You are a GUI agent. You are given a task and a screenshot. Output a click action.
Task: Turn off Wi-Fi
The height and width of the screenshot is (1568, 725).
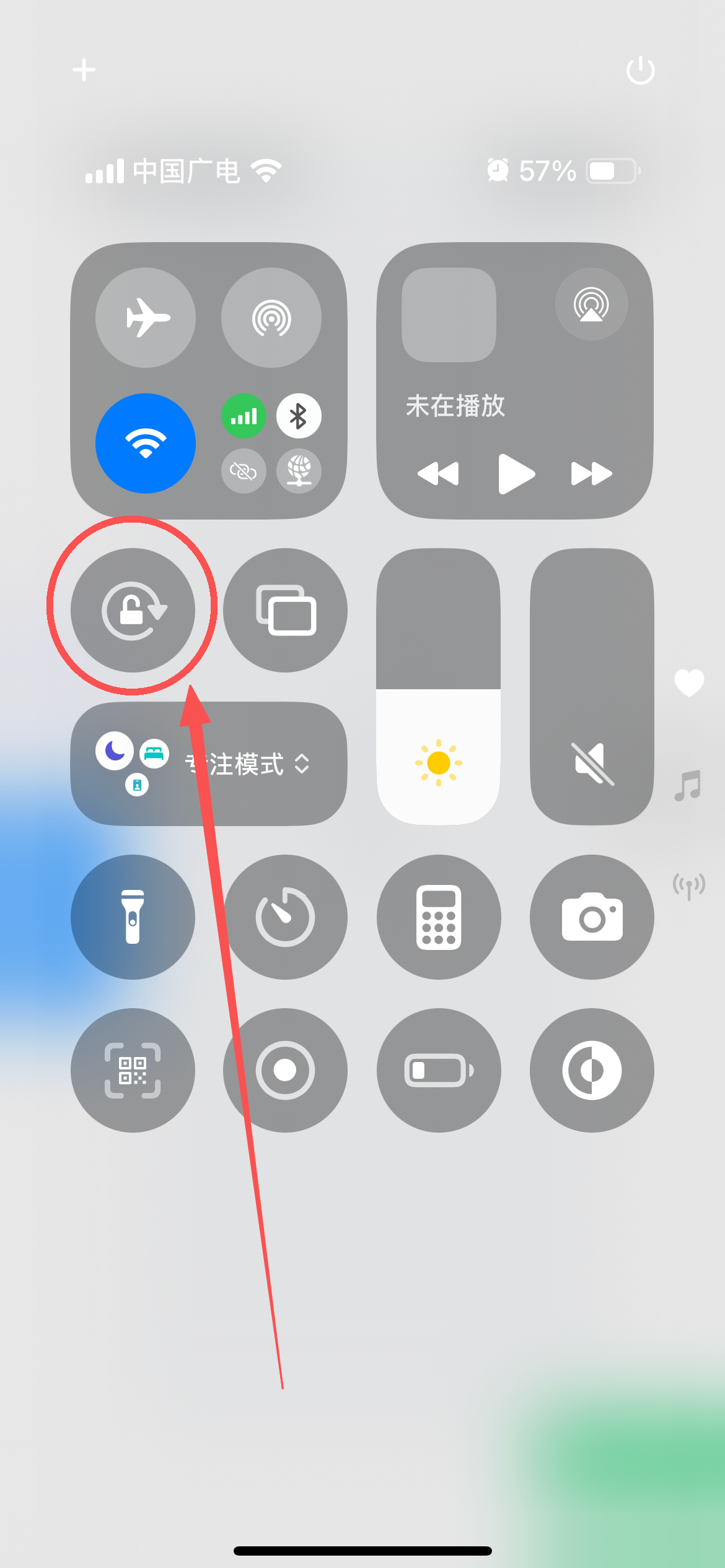[146, 443]
